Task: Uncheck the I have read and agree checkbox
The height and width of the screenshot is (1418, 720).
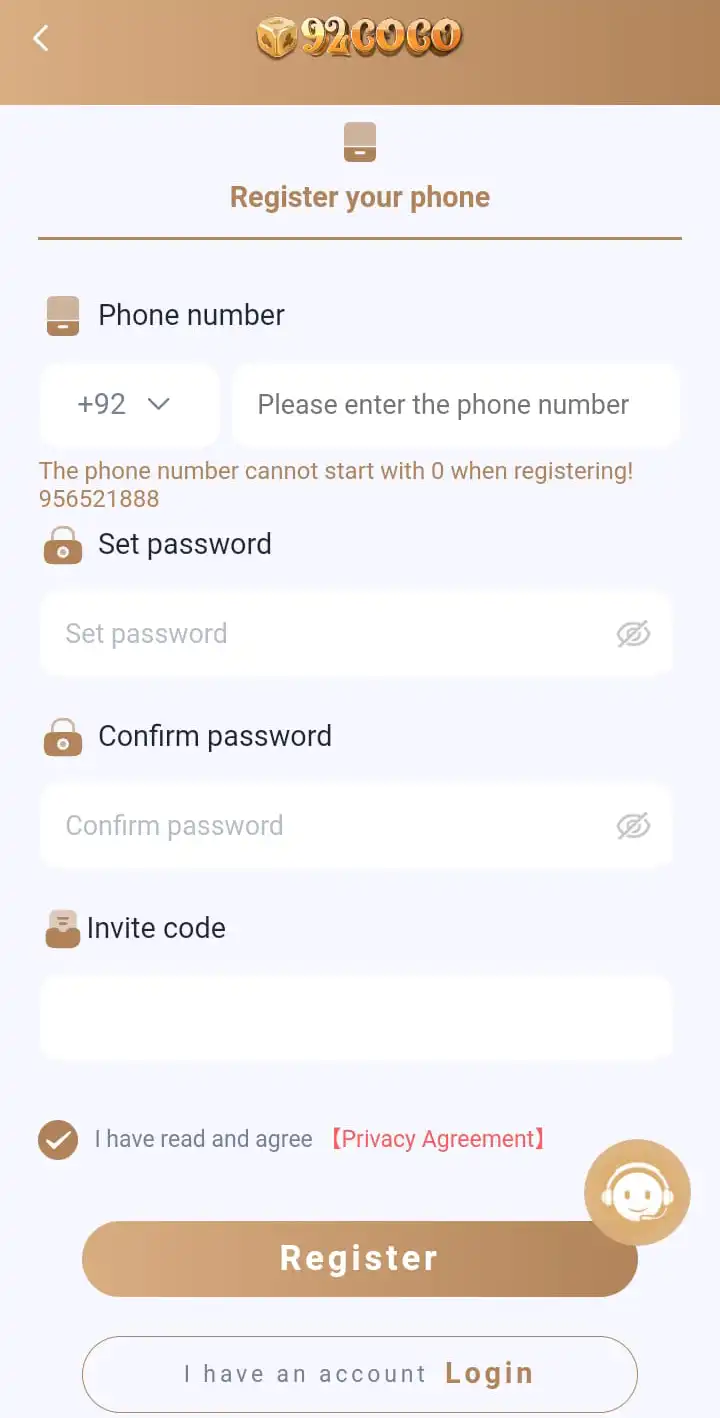Action: coord(58,1139)
